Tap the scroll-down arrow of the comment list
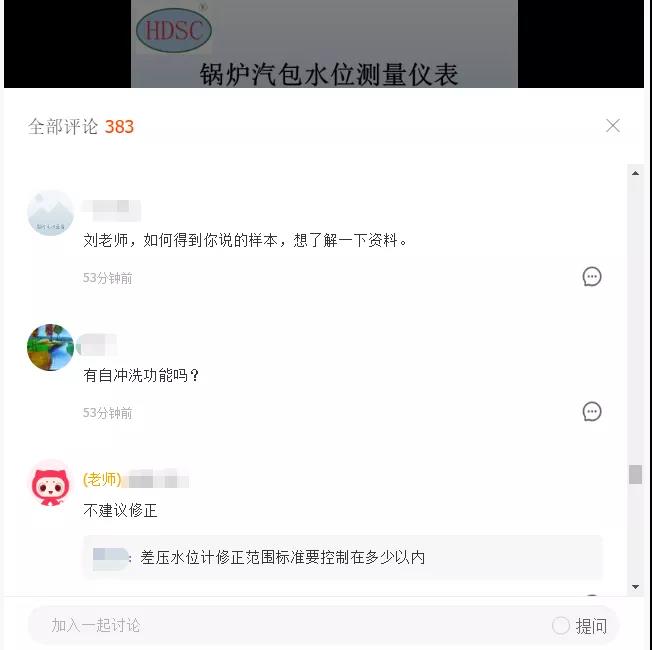The image size is (652, 650). point(635,587)
